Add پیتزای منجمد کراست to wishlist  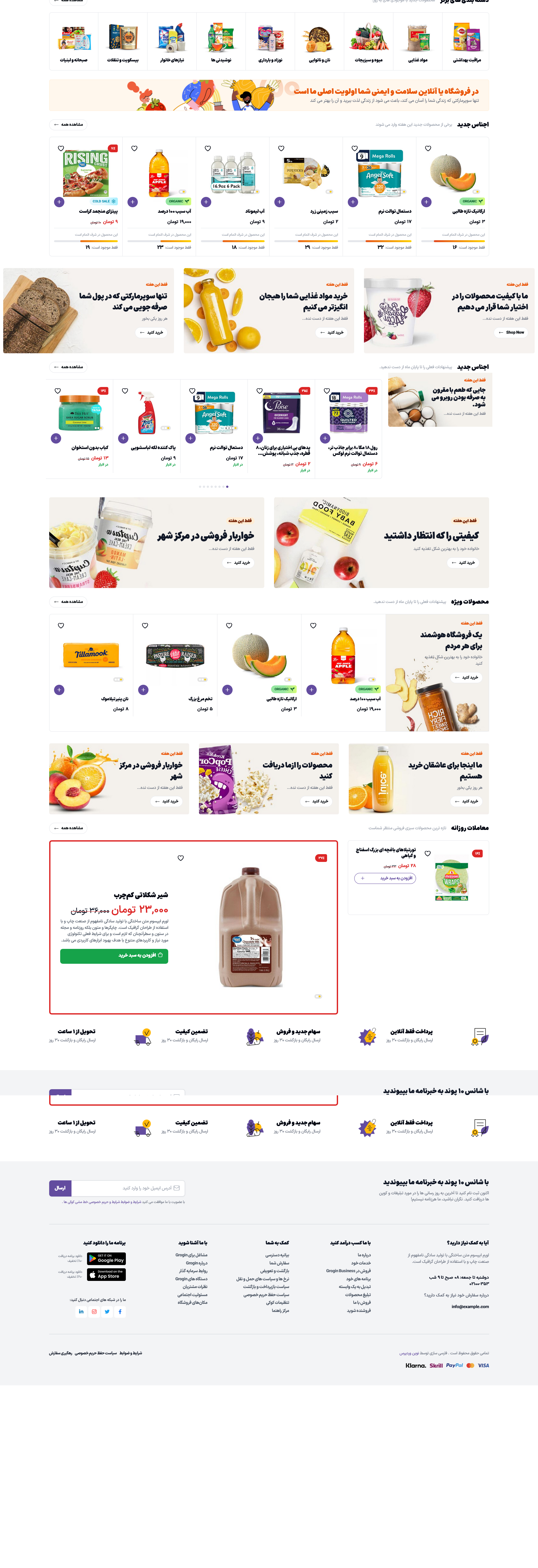tap(61, 148)
